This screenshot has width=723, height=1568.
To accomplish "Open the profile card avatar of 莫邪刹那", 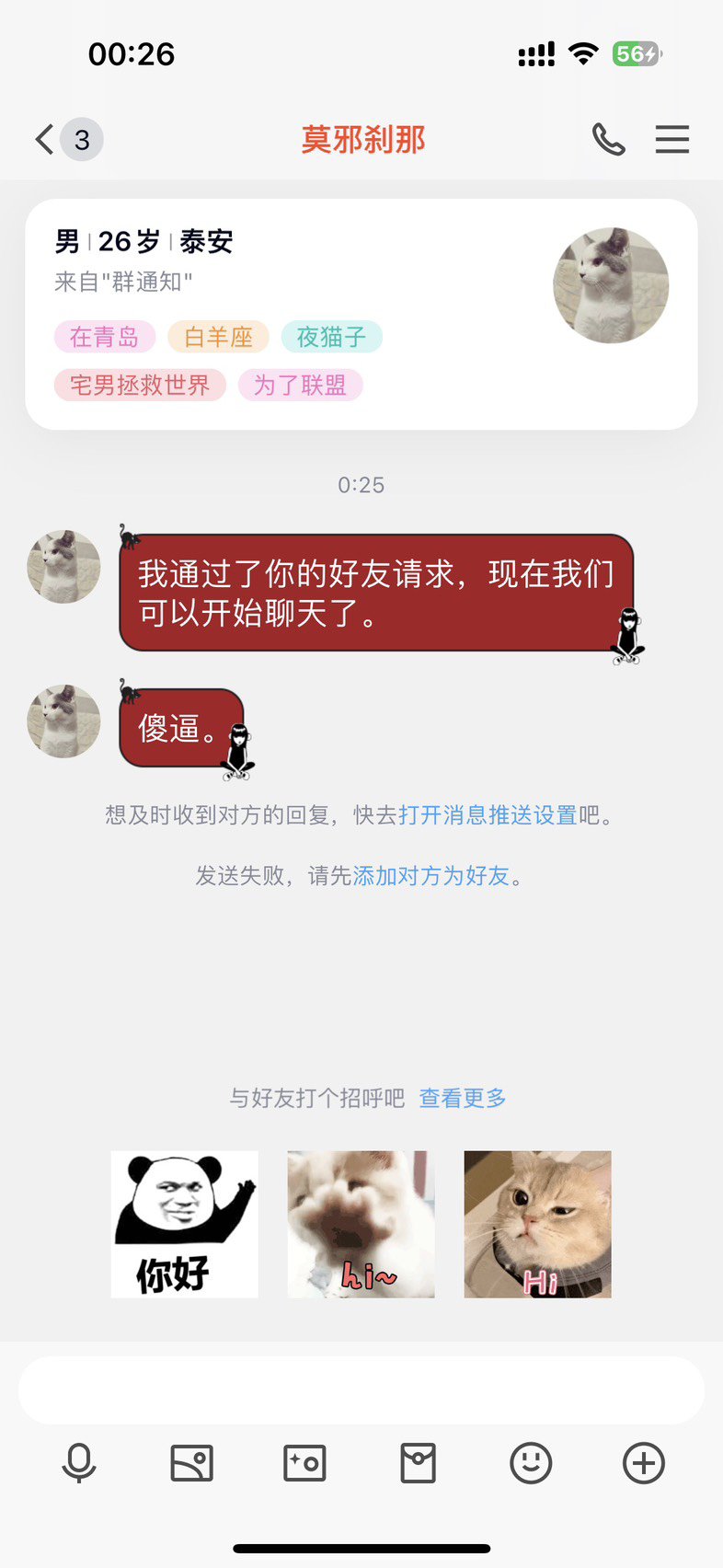I will tap(611, 285).
